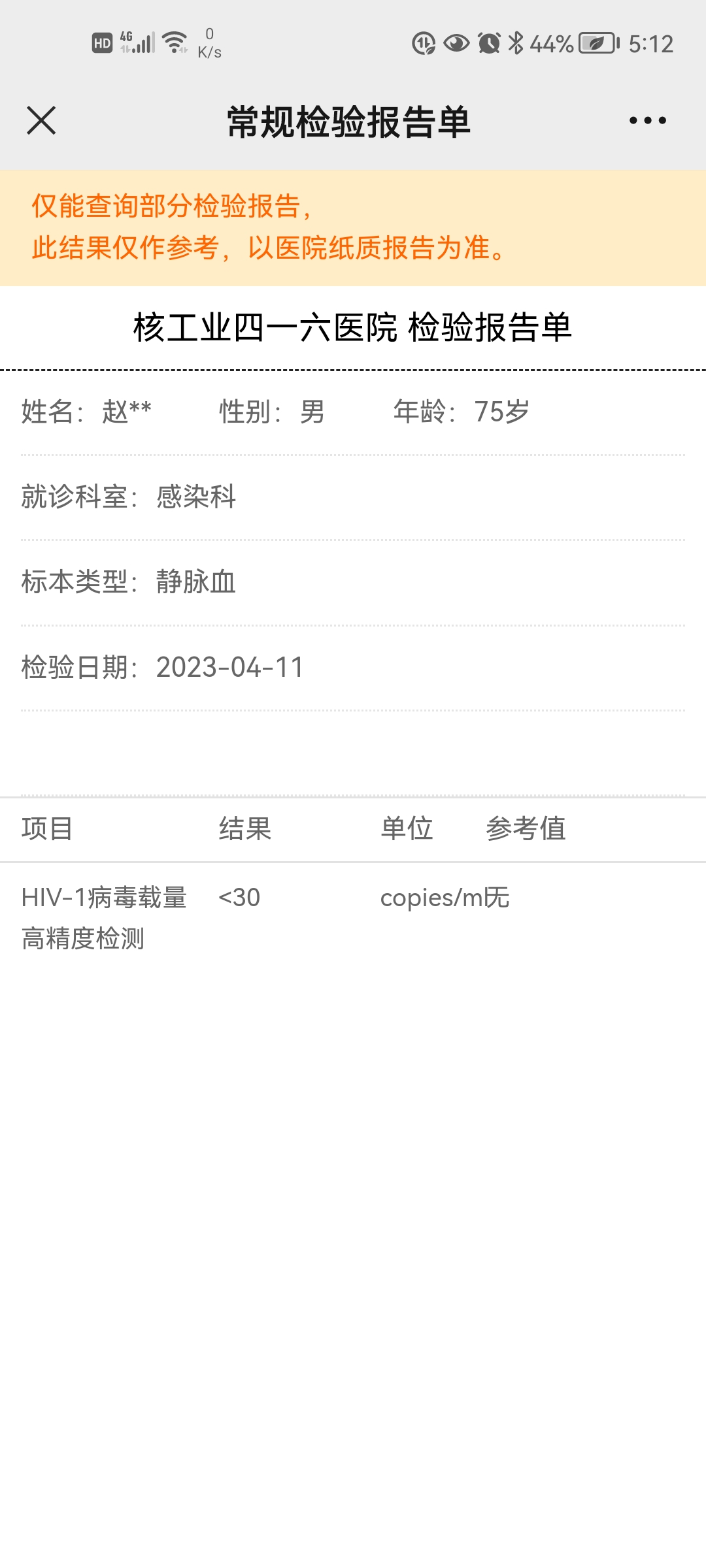
Task: Close the lab report page
Action: pyautogui.click(x=41, y=121)
